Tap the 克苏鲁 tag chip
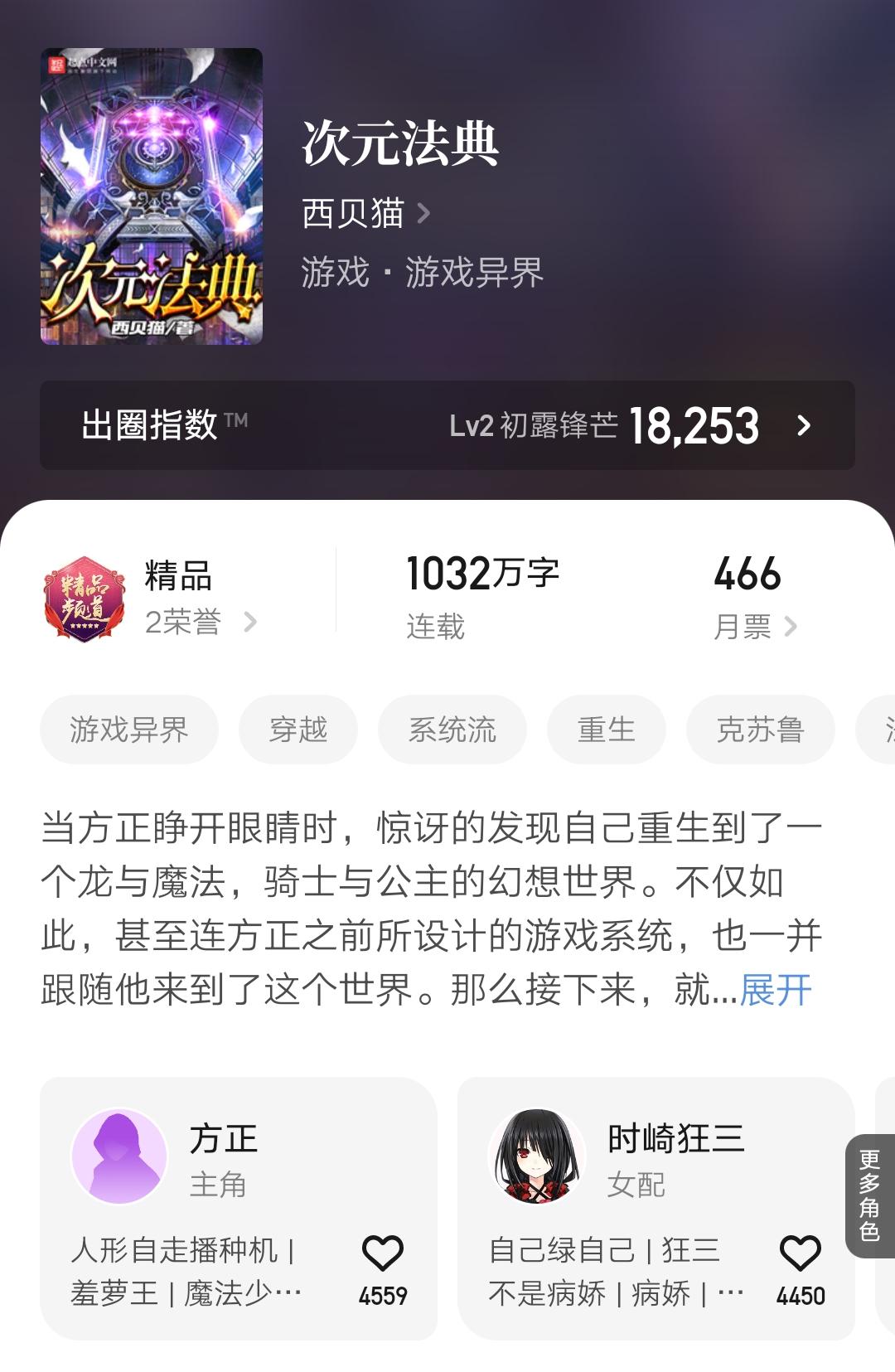Screen dimensions: 895x1372 760,730
